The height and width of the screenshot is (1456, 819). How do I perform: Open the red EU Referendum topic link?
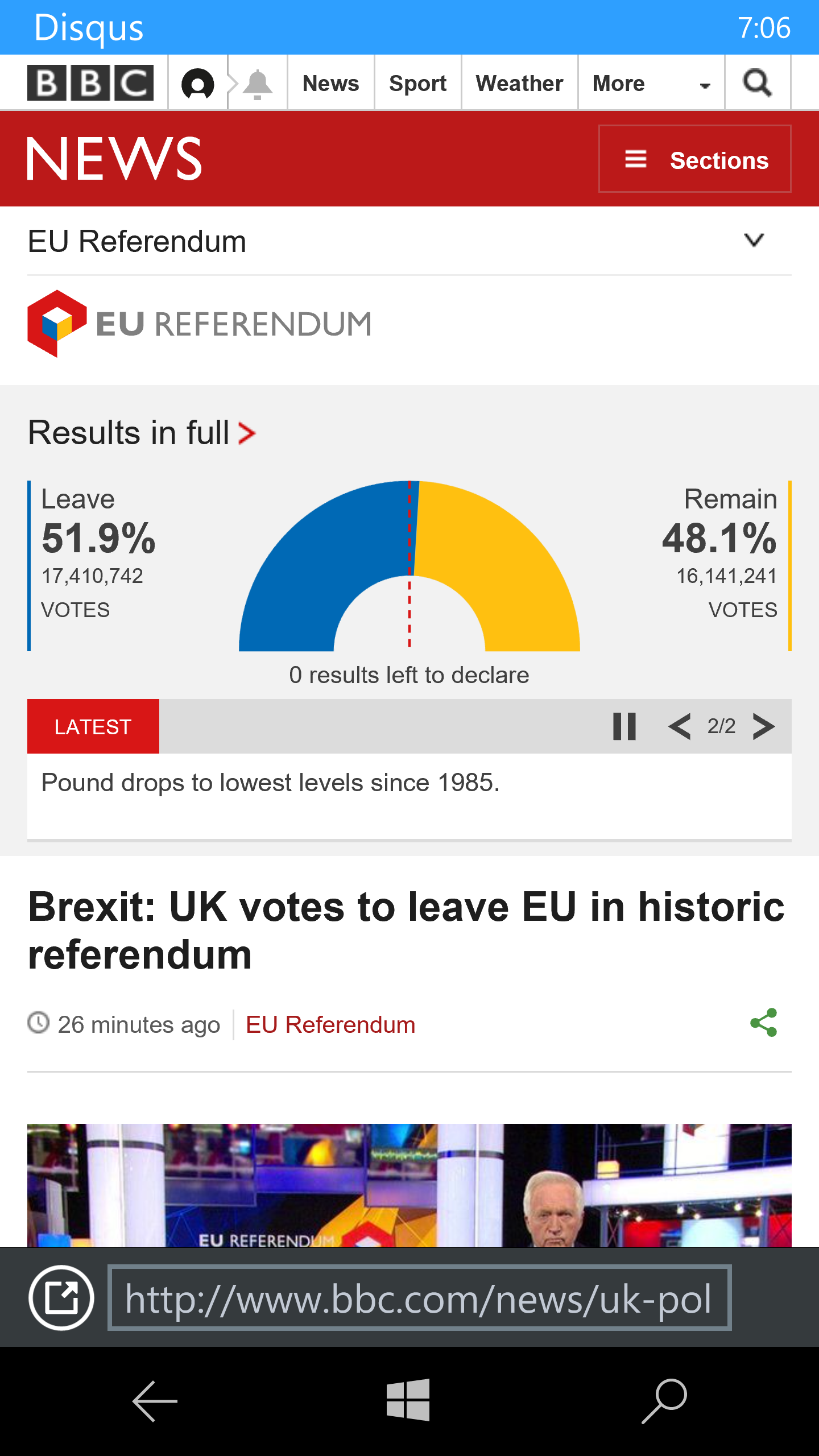coord(330,1025)
